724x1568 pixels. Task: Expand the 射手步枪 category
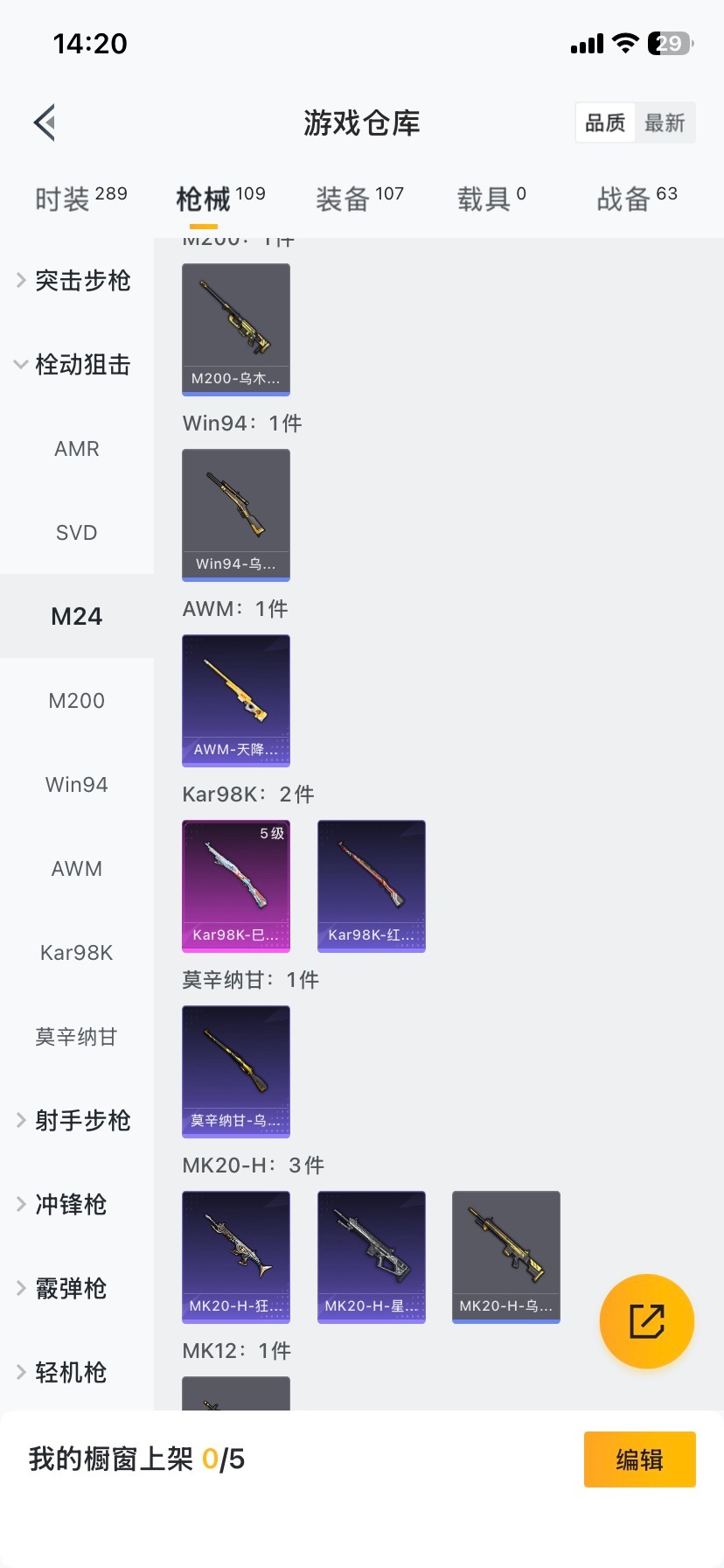click(83, 1120)
